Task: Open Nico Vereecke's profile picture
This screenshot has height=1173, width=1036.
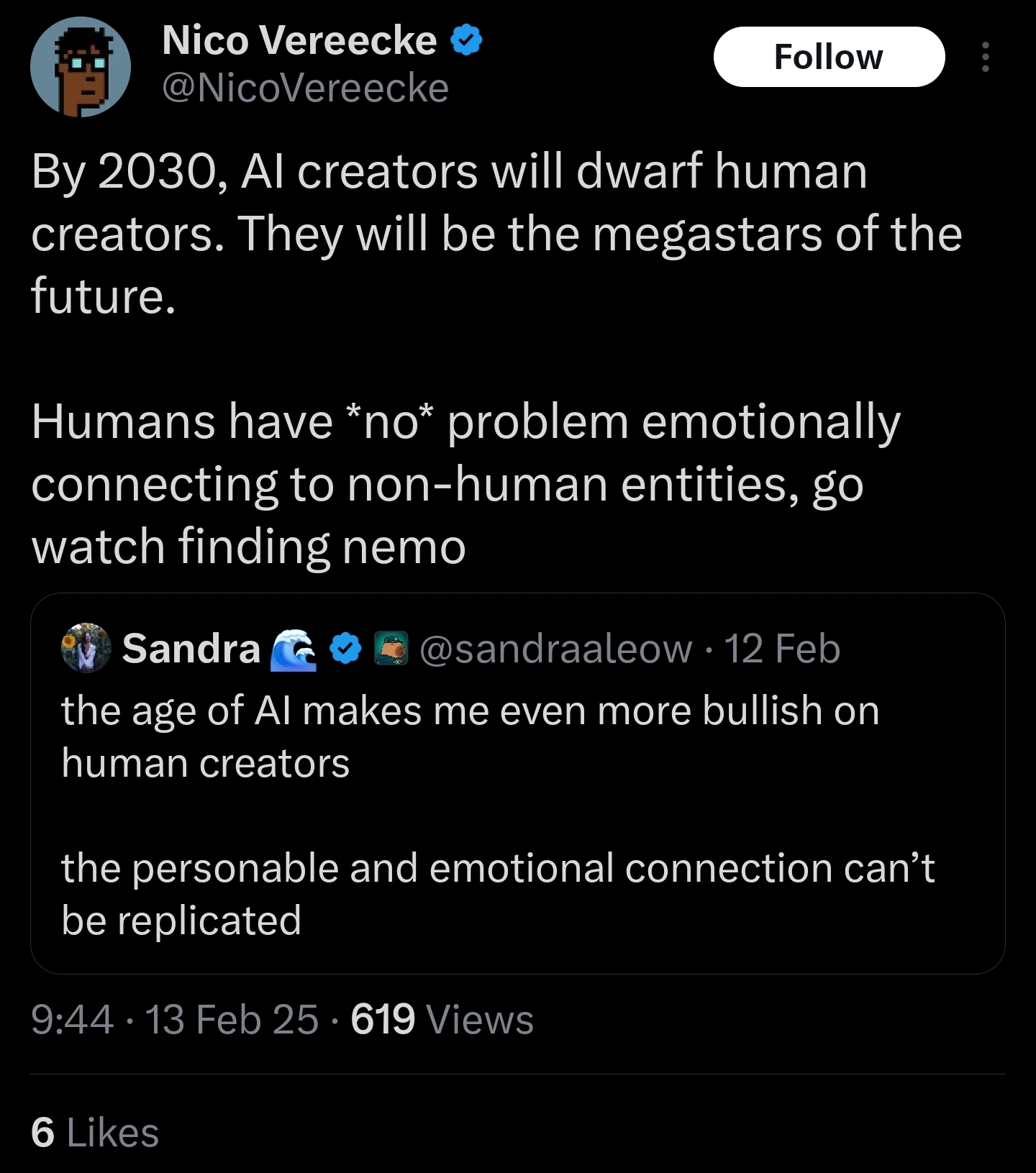Action: 81,67
